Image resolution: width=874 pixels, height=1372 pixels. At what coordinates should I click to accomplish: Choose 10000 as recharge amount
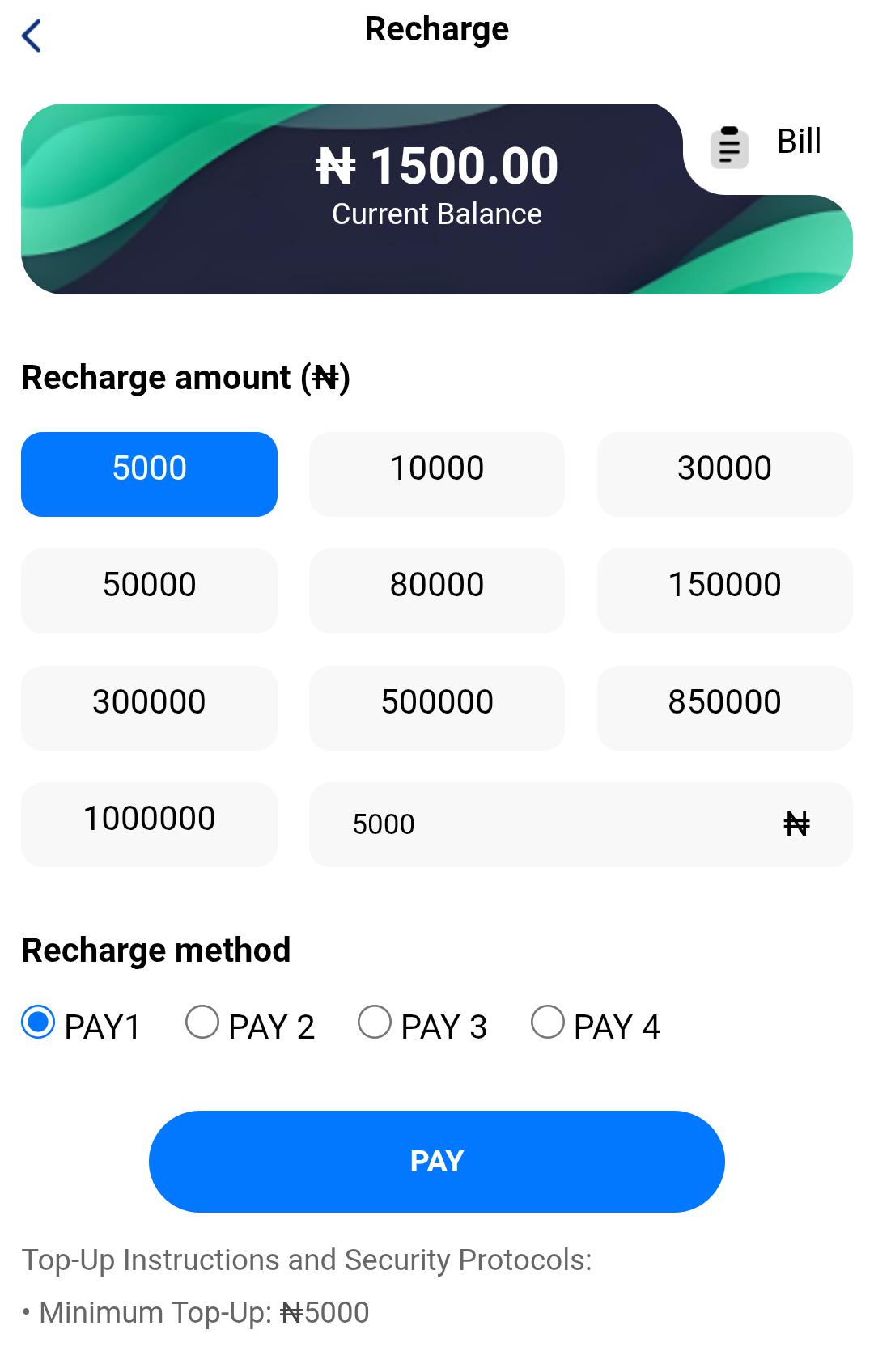point(436,473)
